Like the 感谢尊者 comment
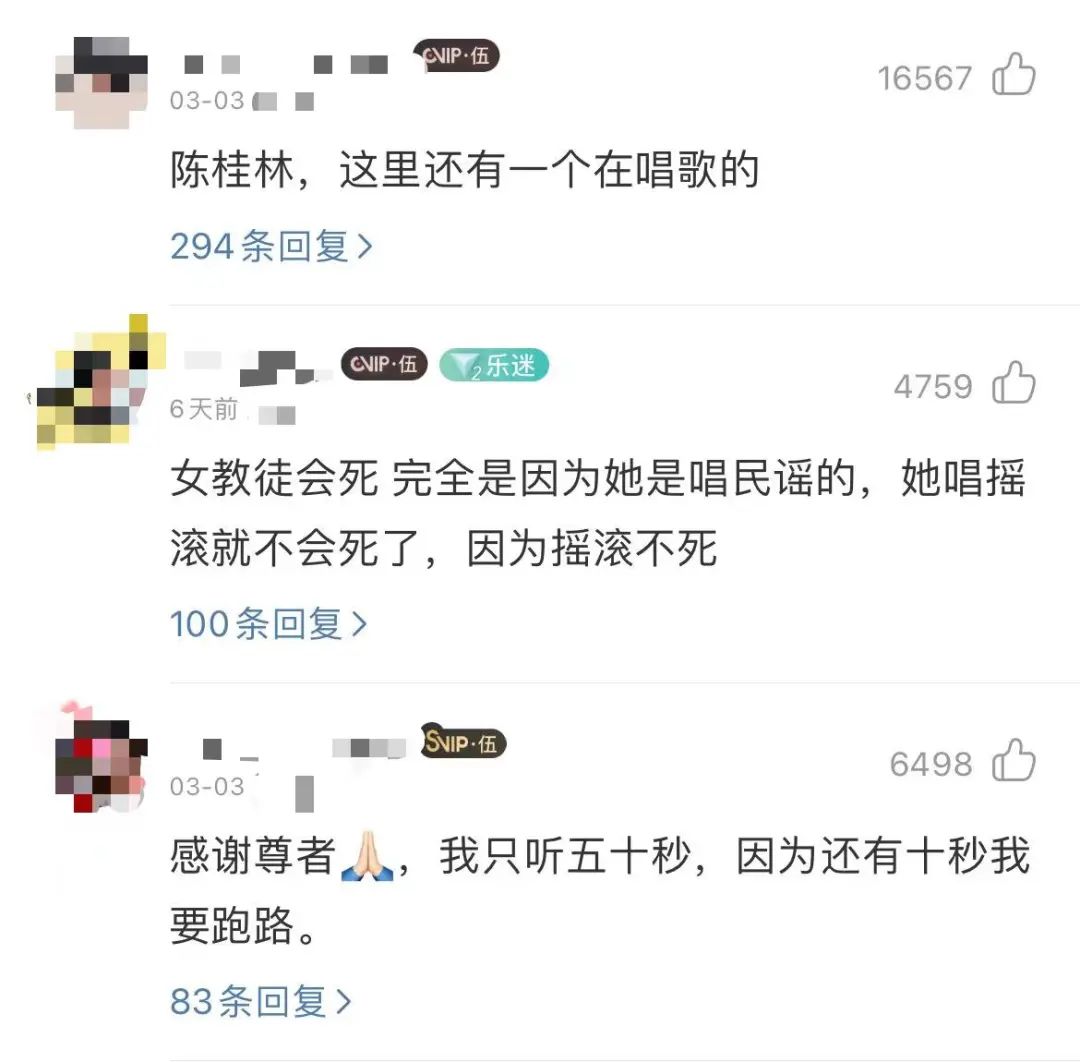The image size is (1080, 1062). [1013, 763]
